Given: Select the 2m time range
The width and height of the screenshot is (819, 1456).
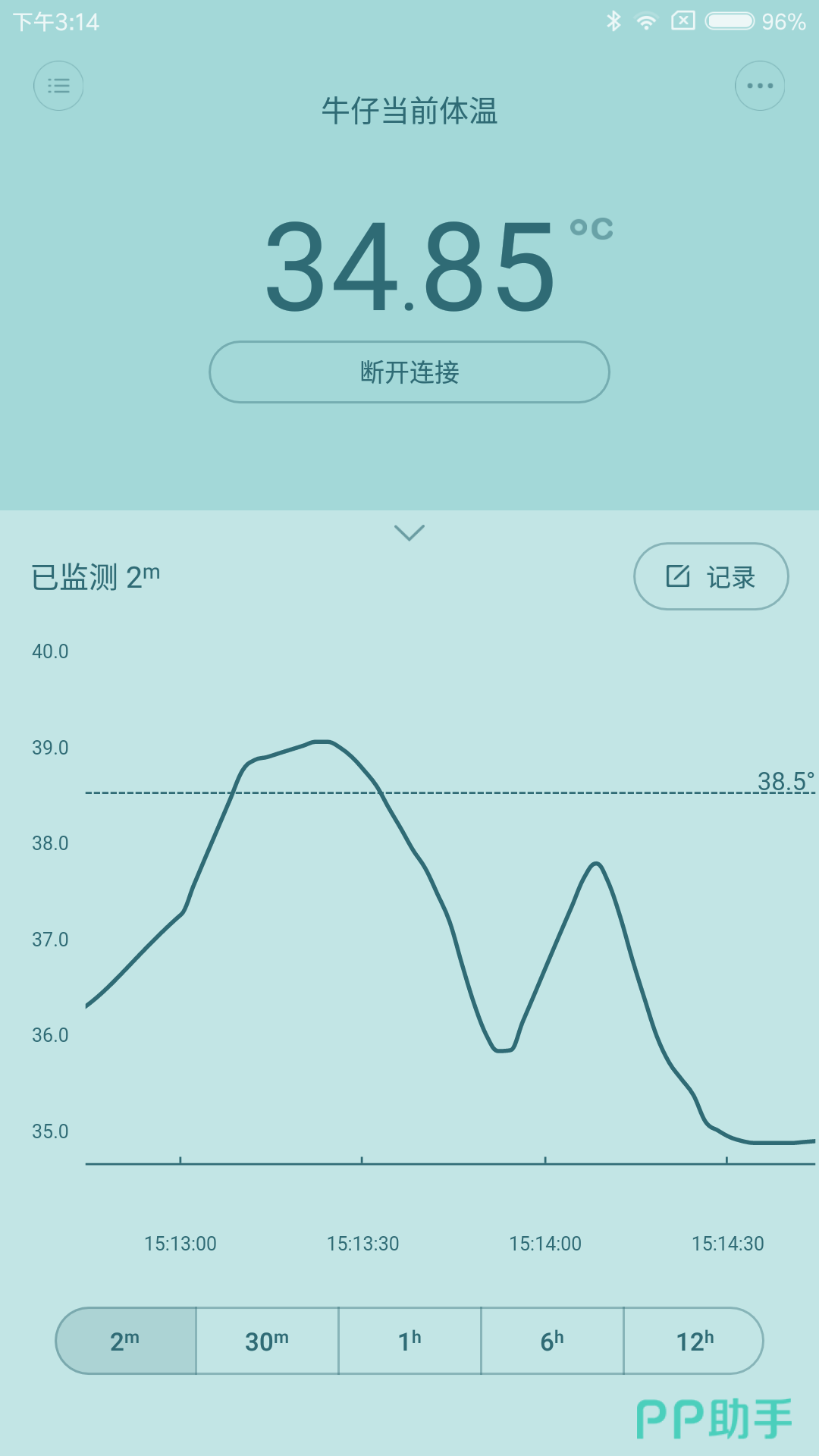Looking at the screenshot, I should (x=126, y=1341).
